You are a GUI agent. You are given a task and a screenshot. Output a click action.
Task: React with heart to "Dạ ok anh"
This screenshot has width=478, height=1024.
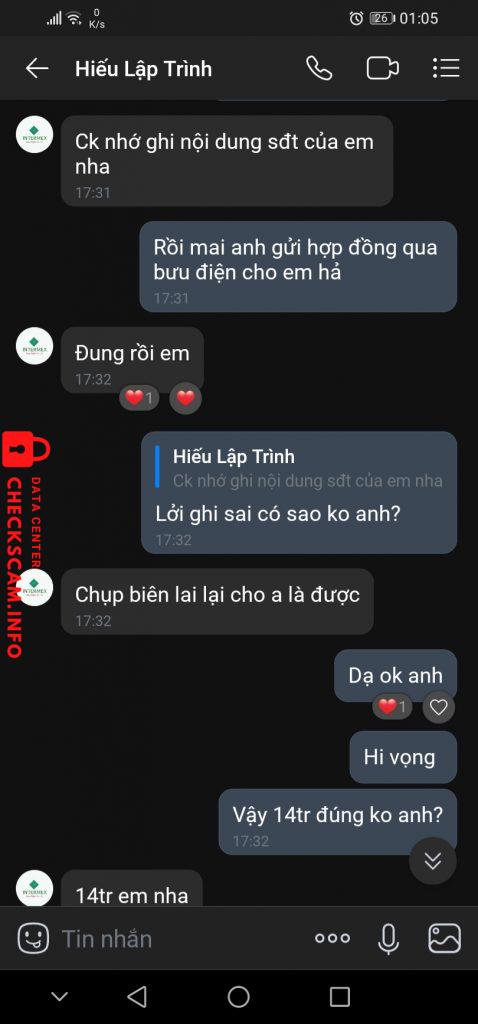438,707
